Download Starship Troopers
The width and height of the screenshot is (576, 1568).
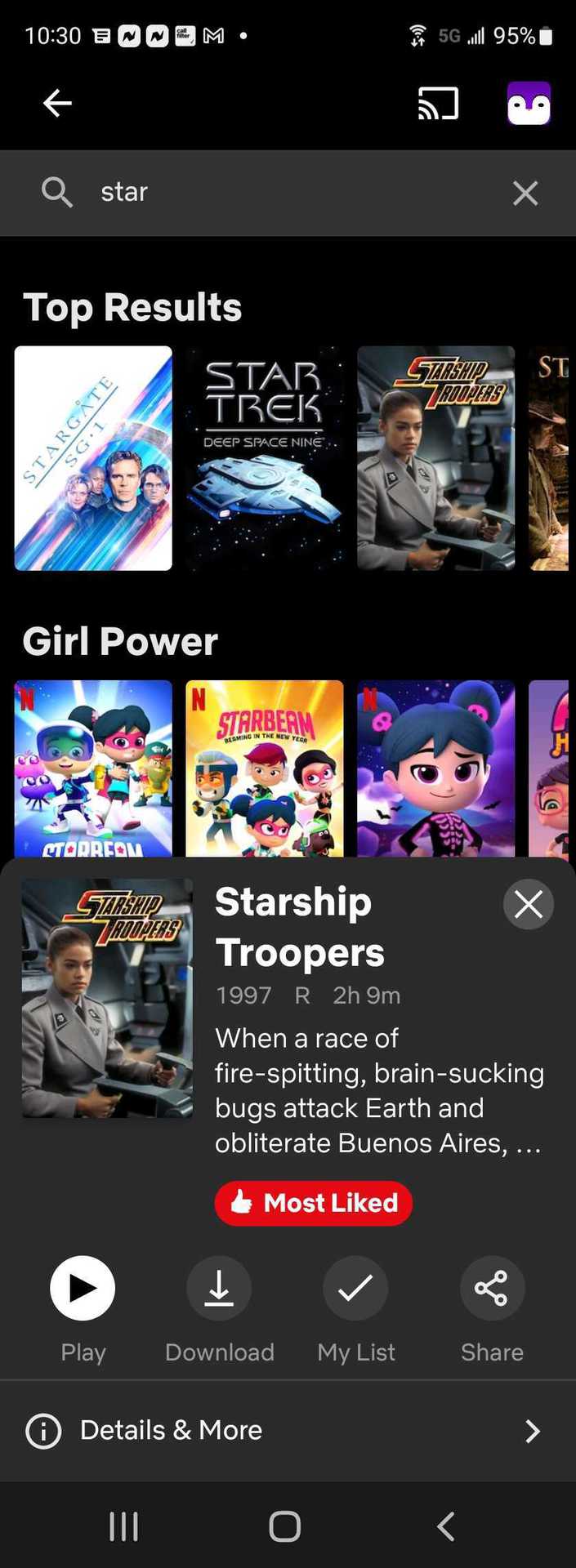coord(219,1288)
